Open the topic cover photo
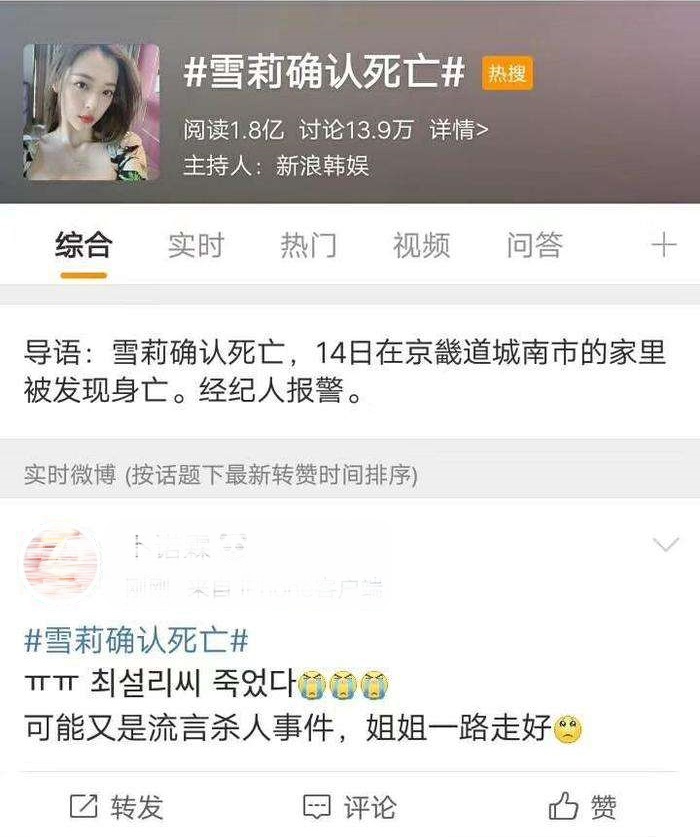Viewport: 700px width, 837px height. coord(92,111)
